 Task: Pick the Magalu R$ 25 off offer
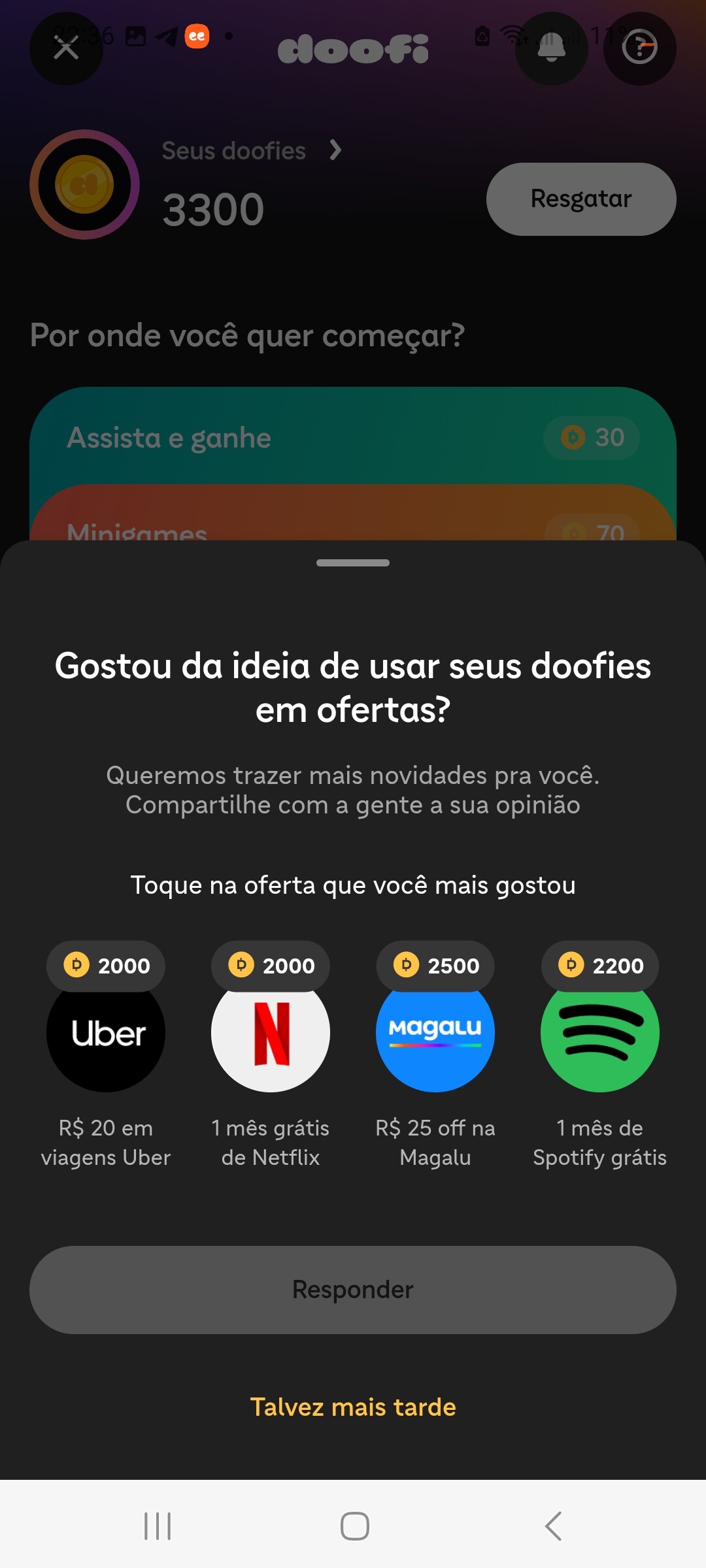coord(435,1033)
